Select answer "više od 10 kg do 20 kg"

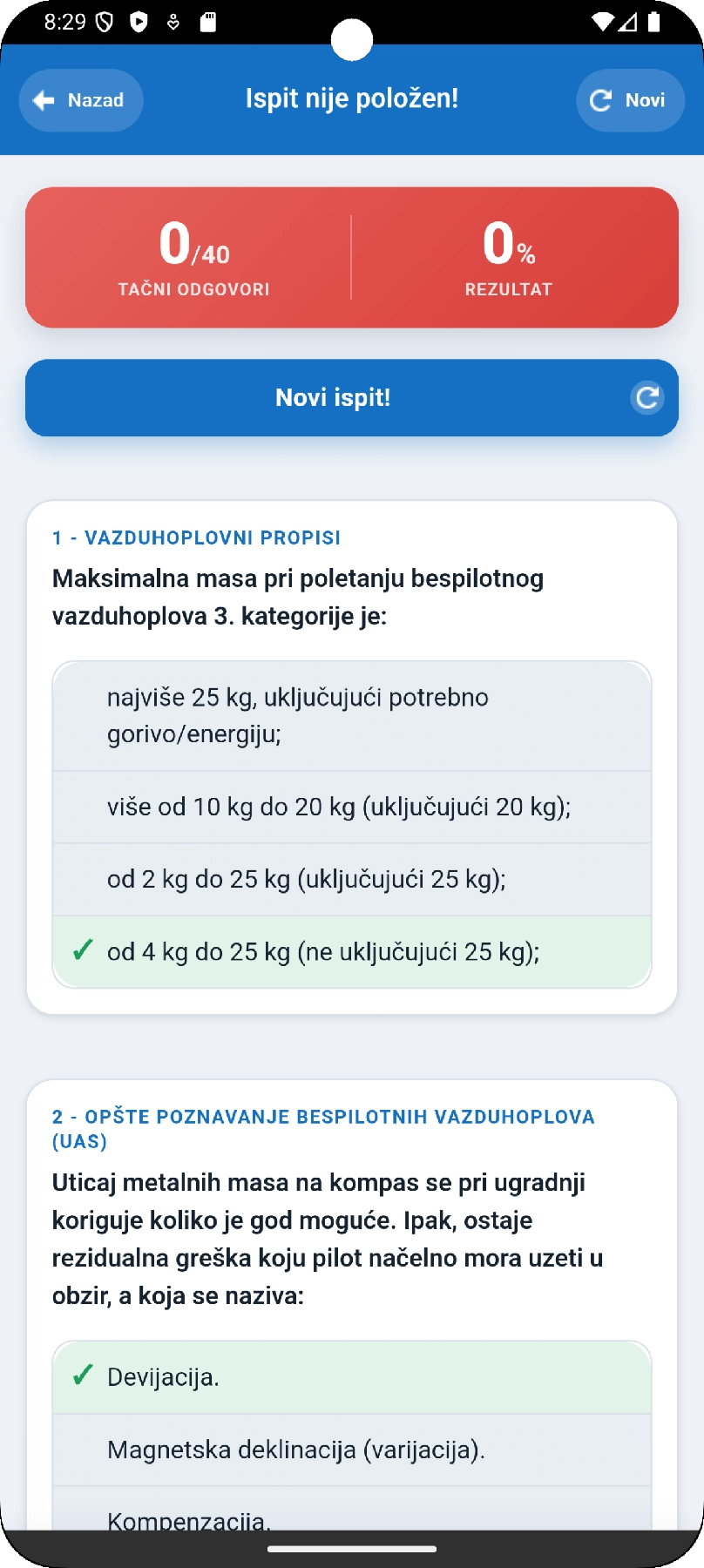[x=352, y=808]
